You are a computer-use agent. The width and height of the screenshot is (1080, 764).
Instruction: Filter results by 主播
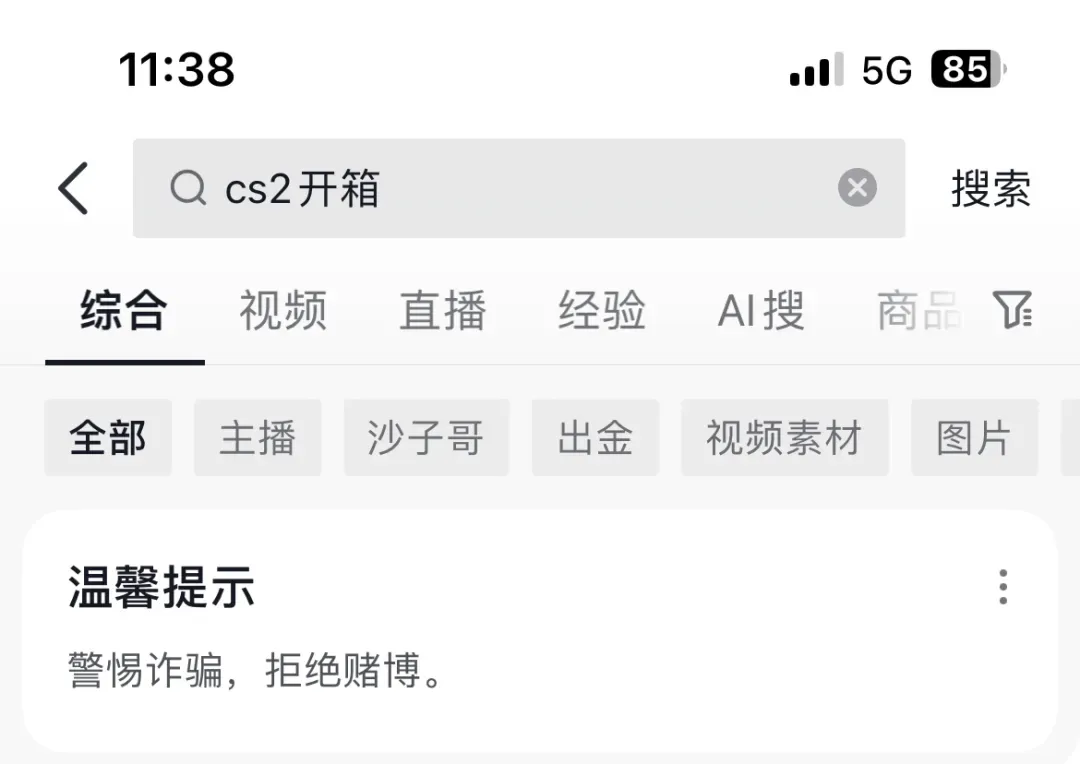pos(258,438)
